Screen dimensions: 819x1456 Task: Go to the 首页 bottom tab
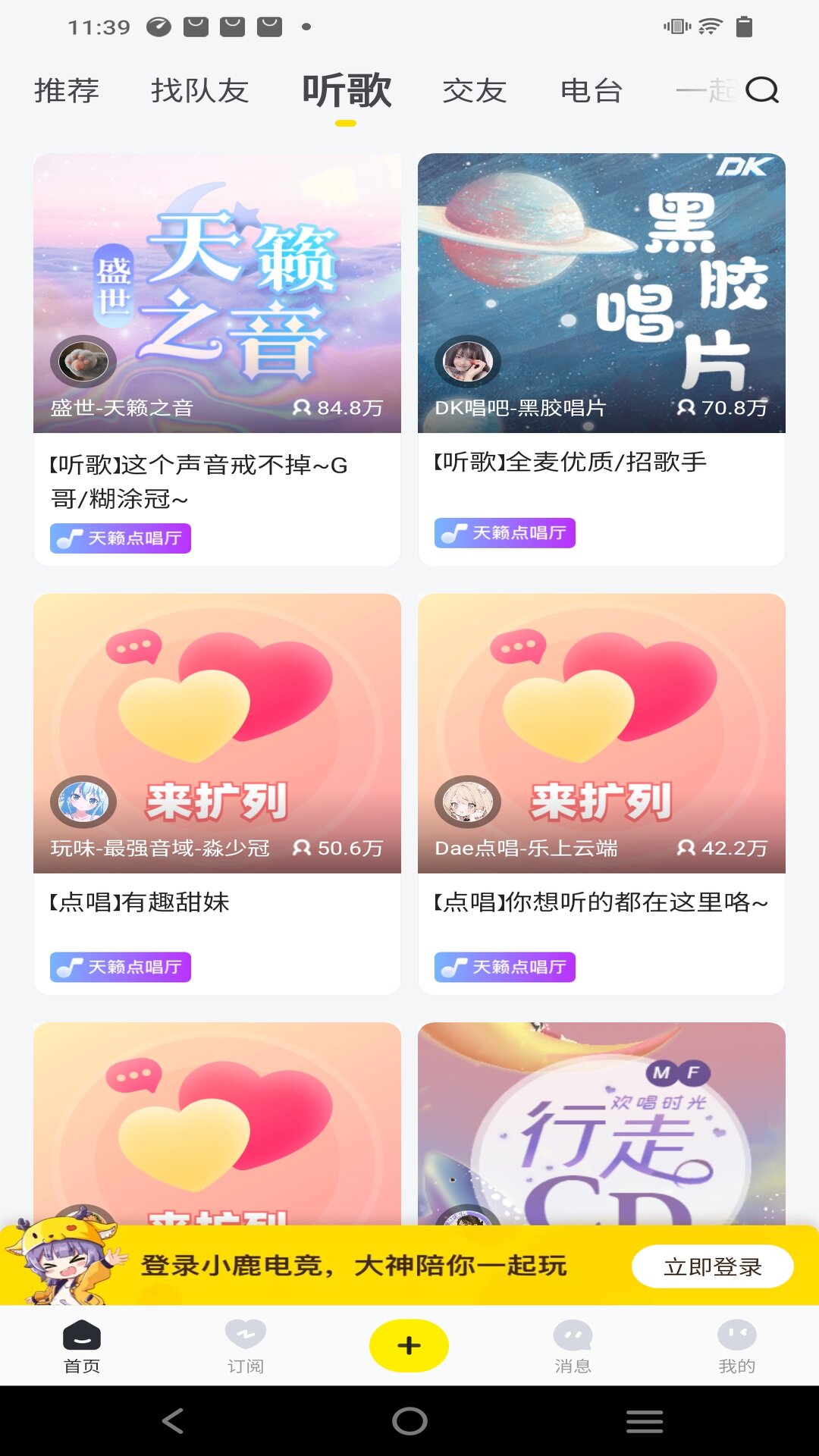click(x=82, y=1347)
